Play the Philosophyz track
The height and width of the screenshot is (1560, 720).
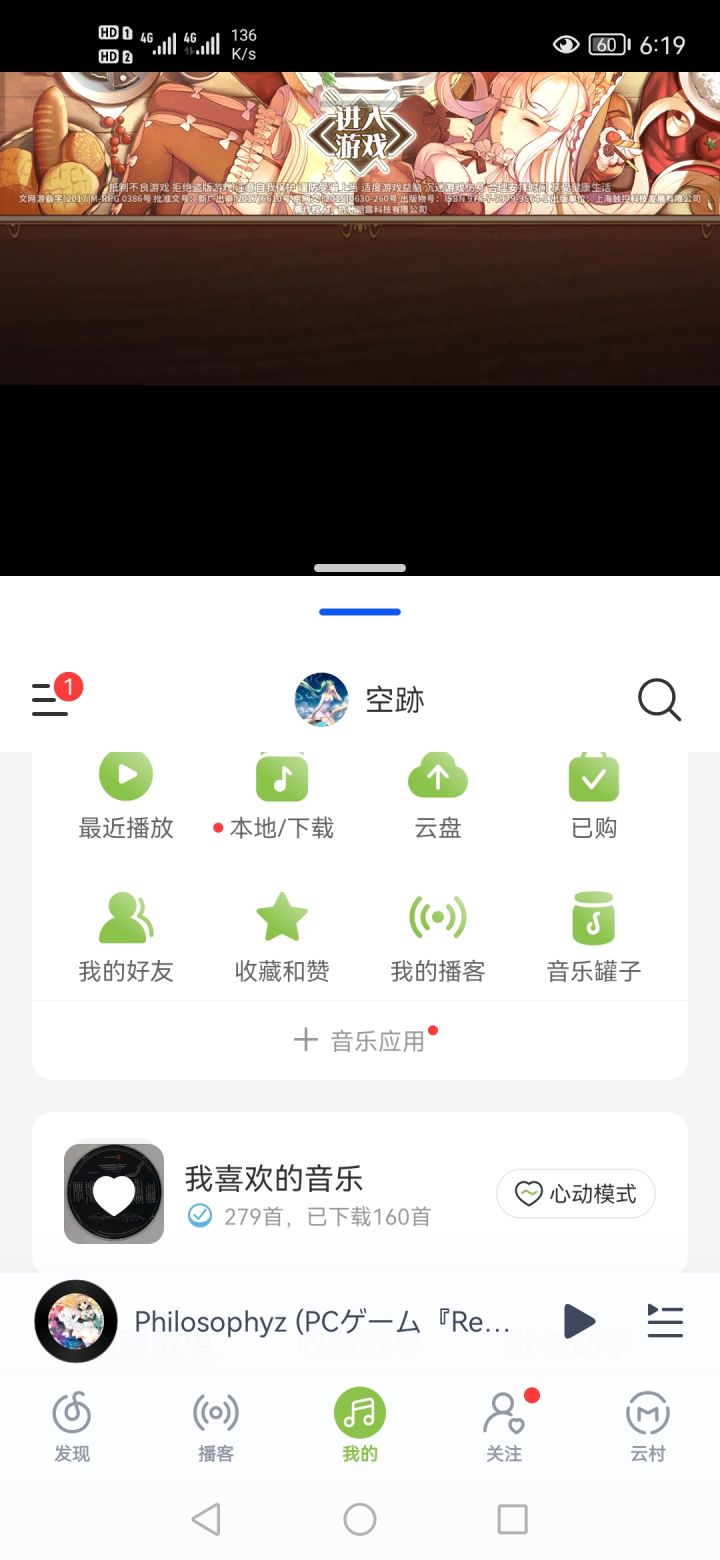click(579, 1321)
